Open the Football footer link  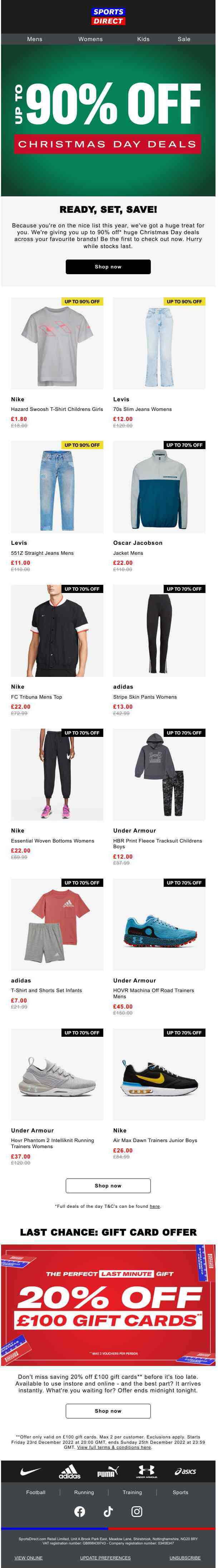tap(36, 1492)
